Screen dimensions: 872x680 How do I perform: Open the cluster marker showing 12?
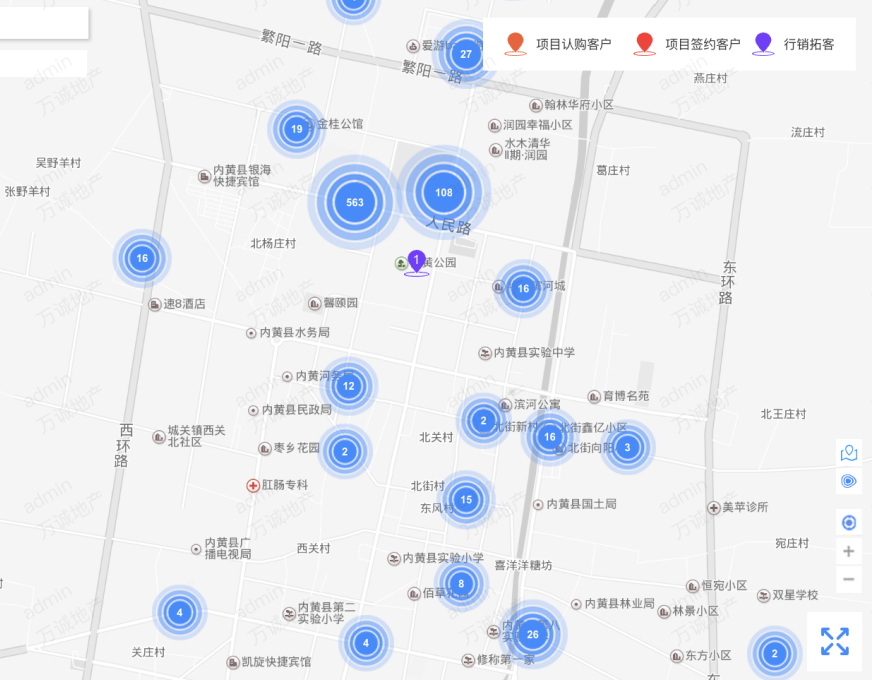[x=348, y=386]
